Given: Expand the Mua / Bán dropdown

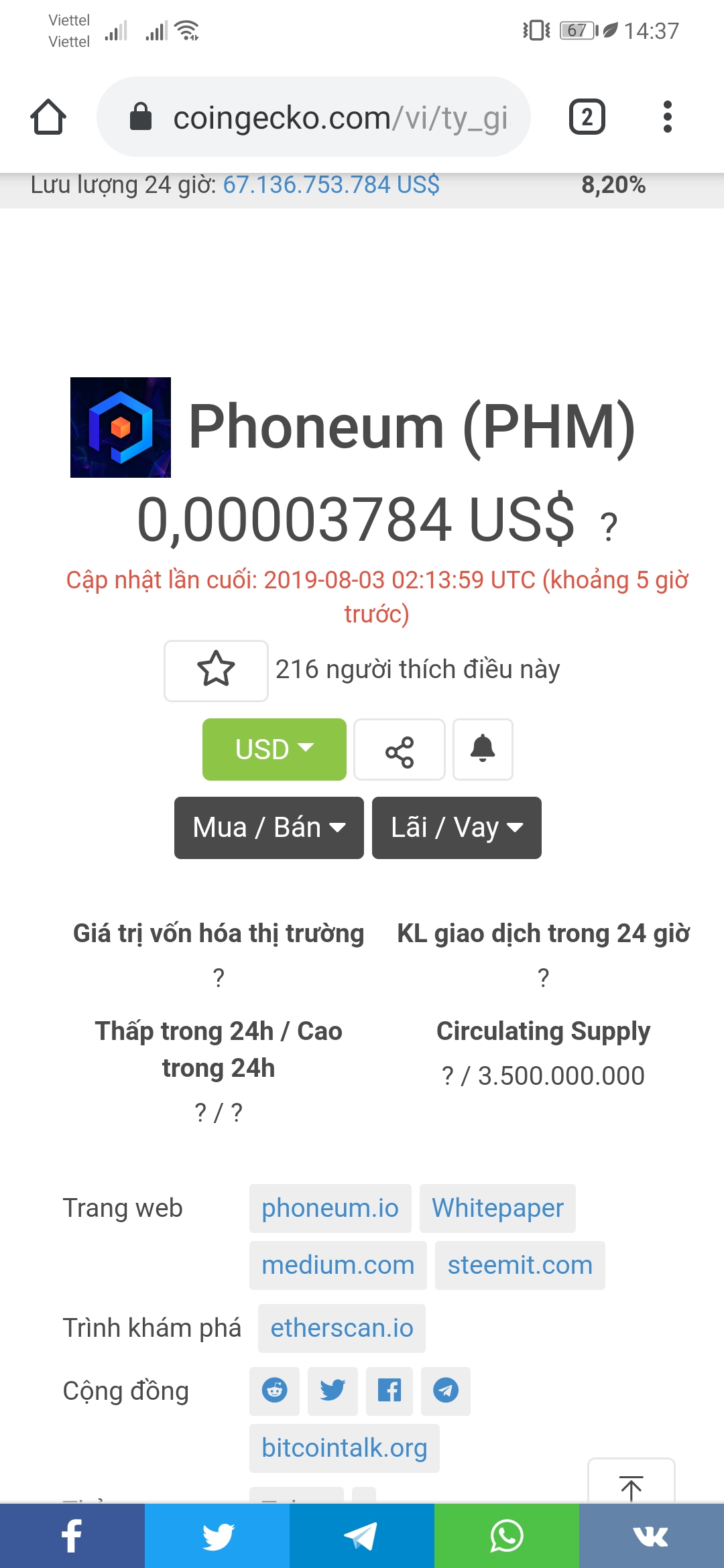Looking at the screenshot, I should click(268, 828).
